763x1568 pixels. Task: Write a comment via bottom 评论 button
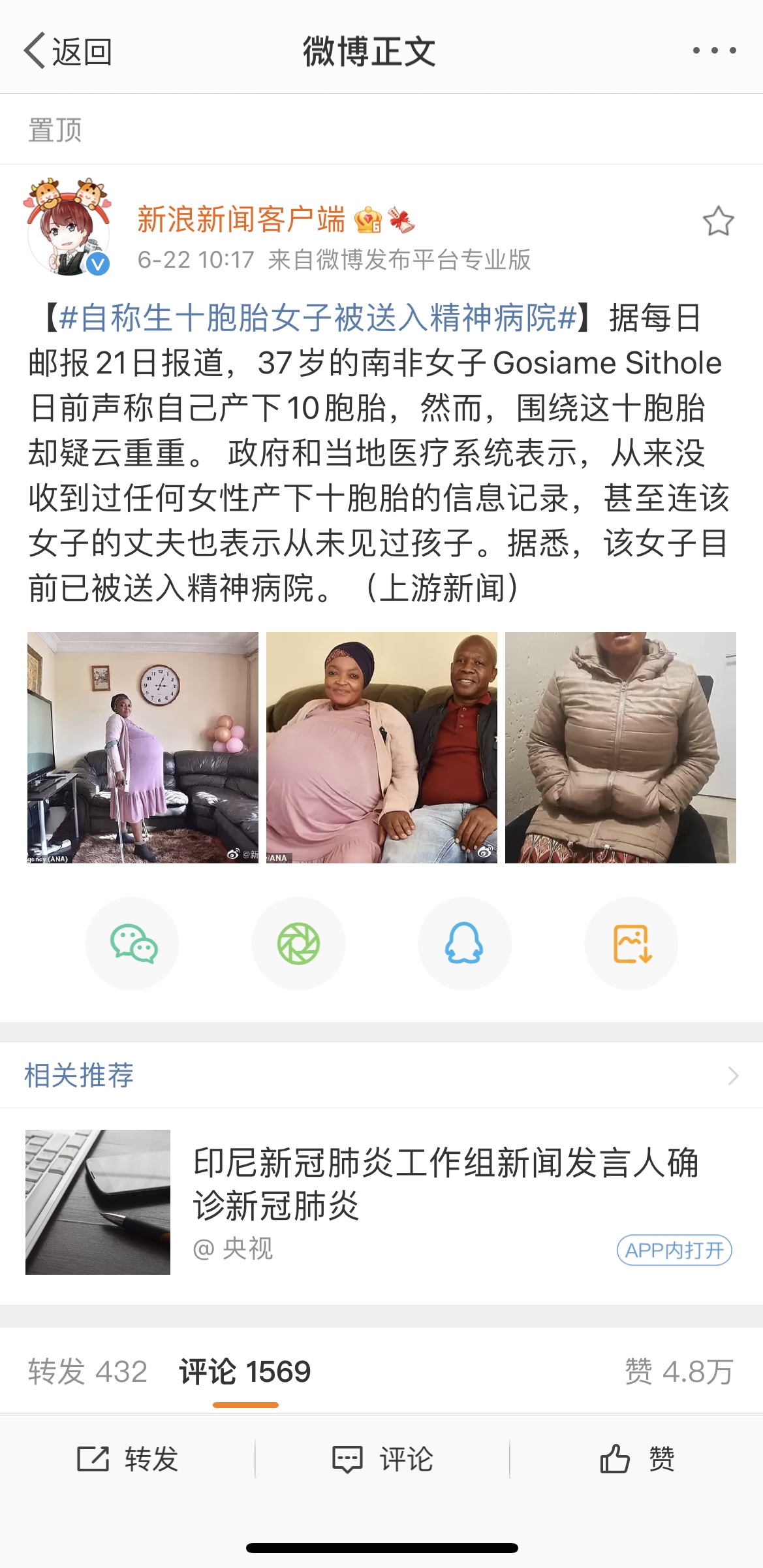(382, 1459)
